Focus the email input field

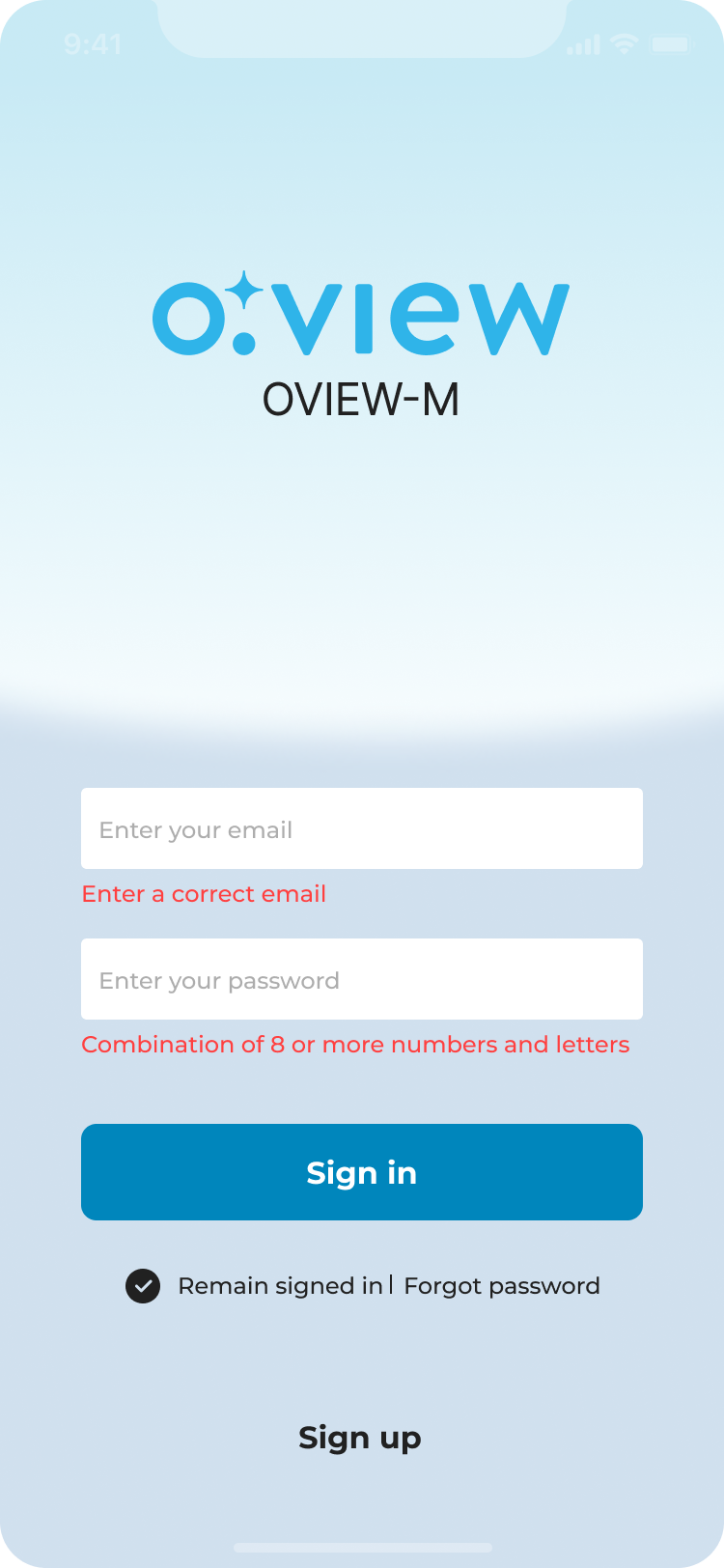pos(361,828)
